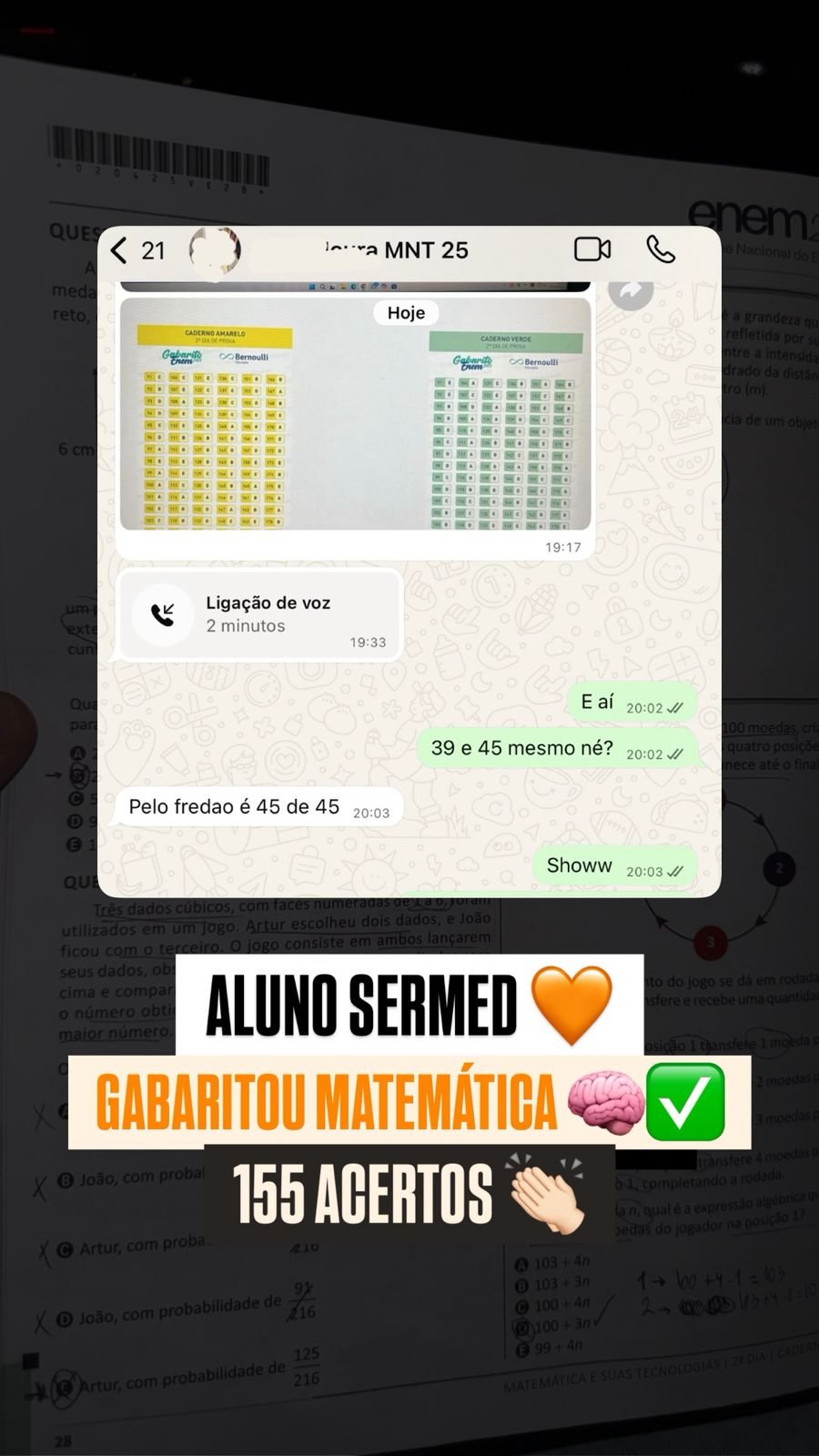Start a video call from the chat header
This screenshot has width=819, height=1456.
592,248
